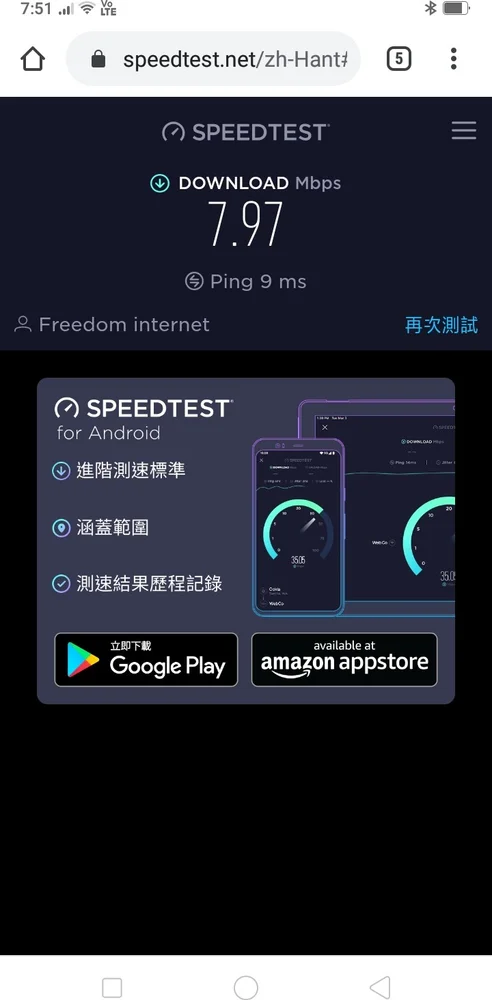
Task: Open recent apps from the navigation bar
Action: [112, 987]
